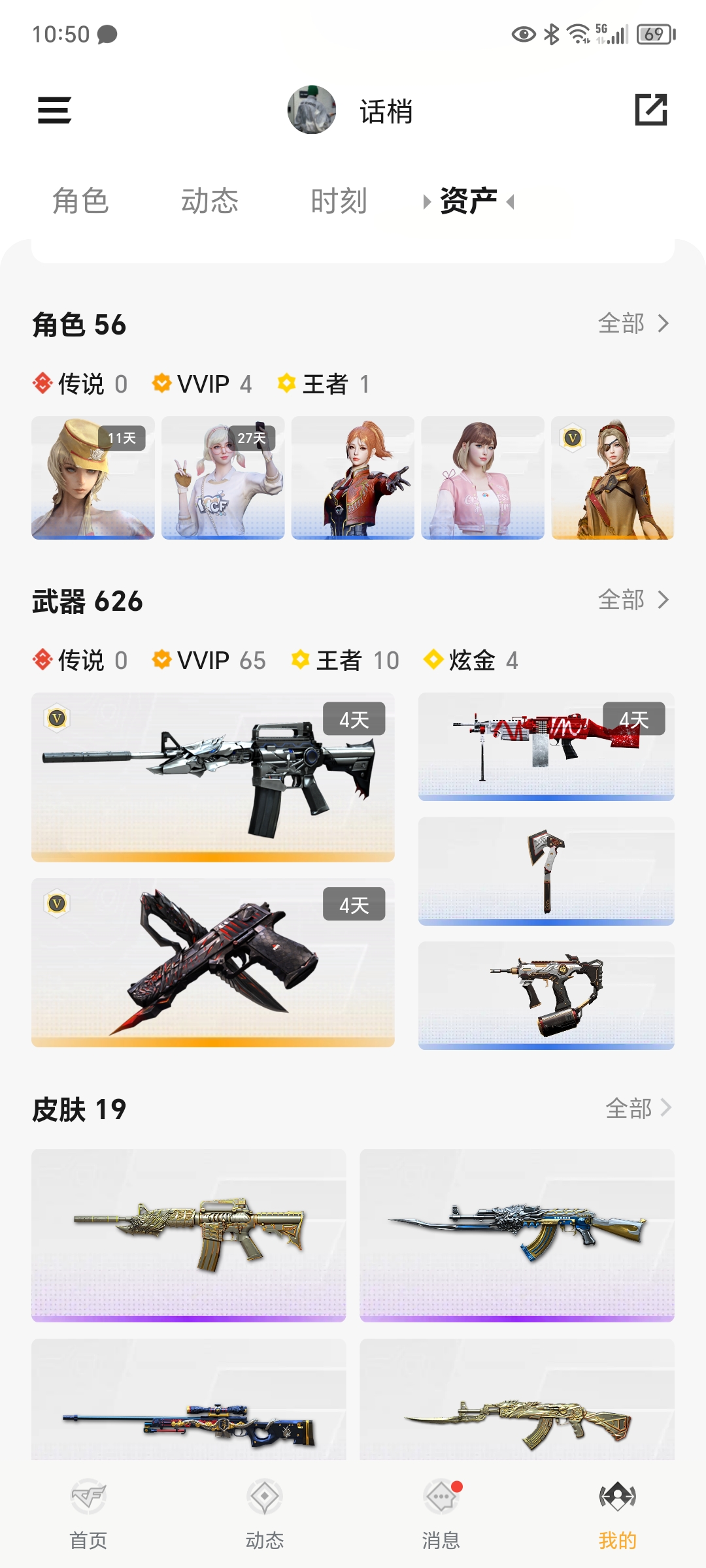Switch to the 时刻 tab
706x1568 pixels.
339,201
